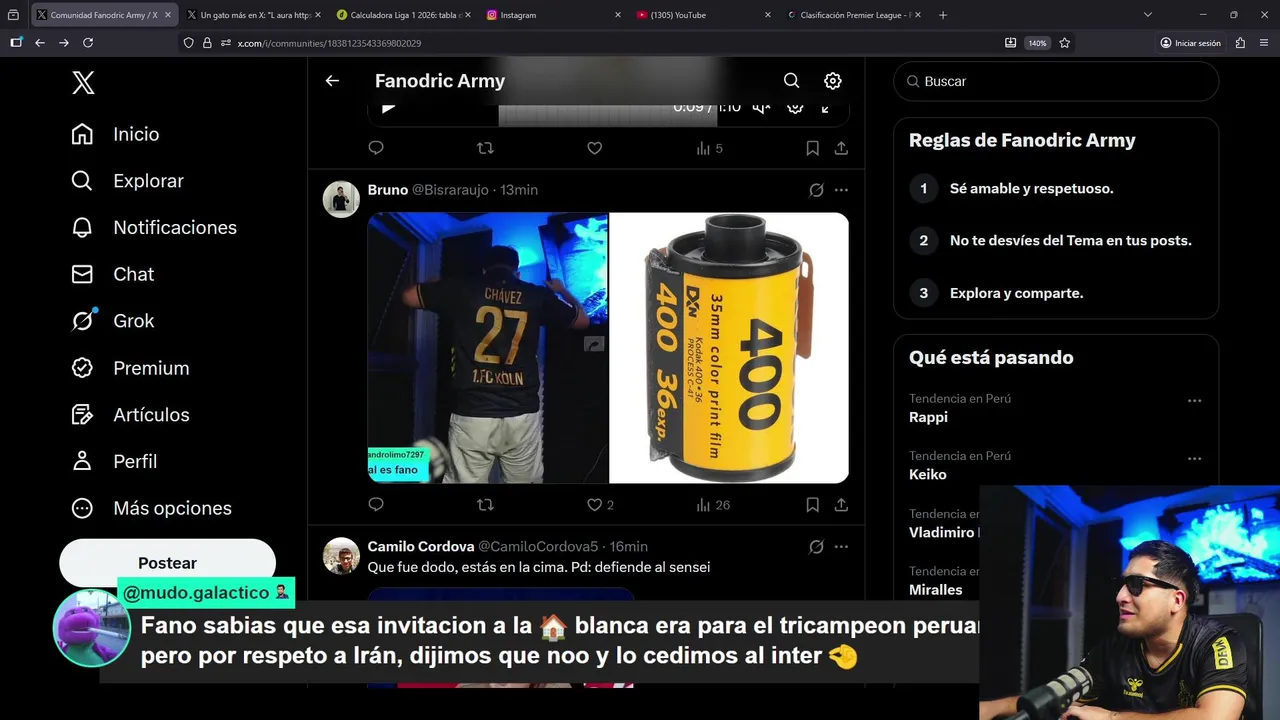Tap the Postear button
This screenshot has height=720, width=1280.
[x=167, y=563]
